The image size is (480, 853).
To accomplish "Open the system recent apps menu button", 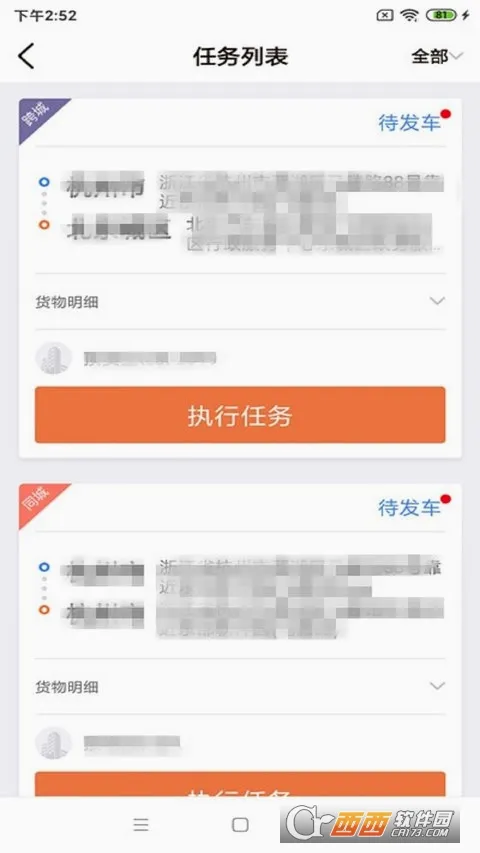I will coord(141,825).
